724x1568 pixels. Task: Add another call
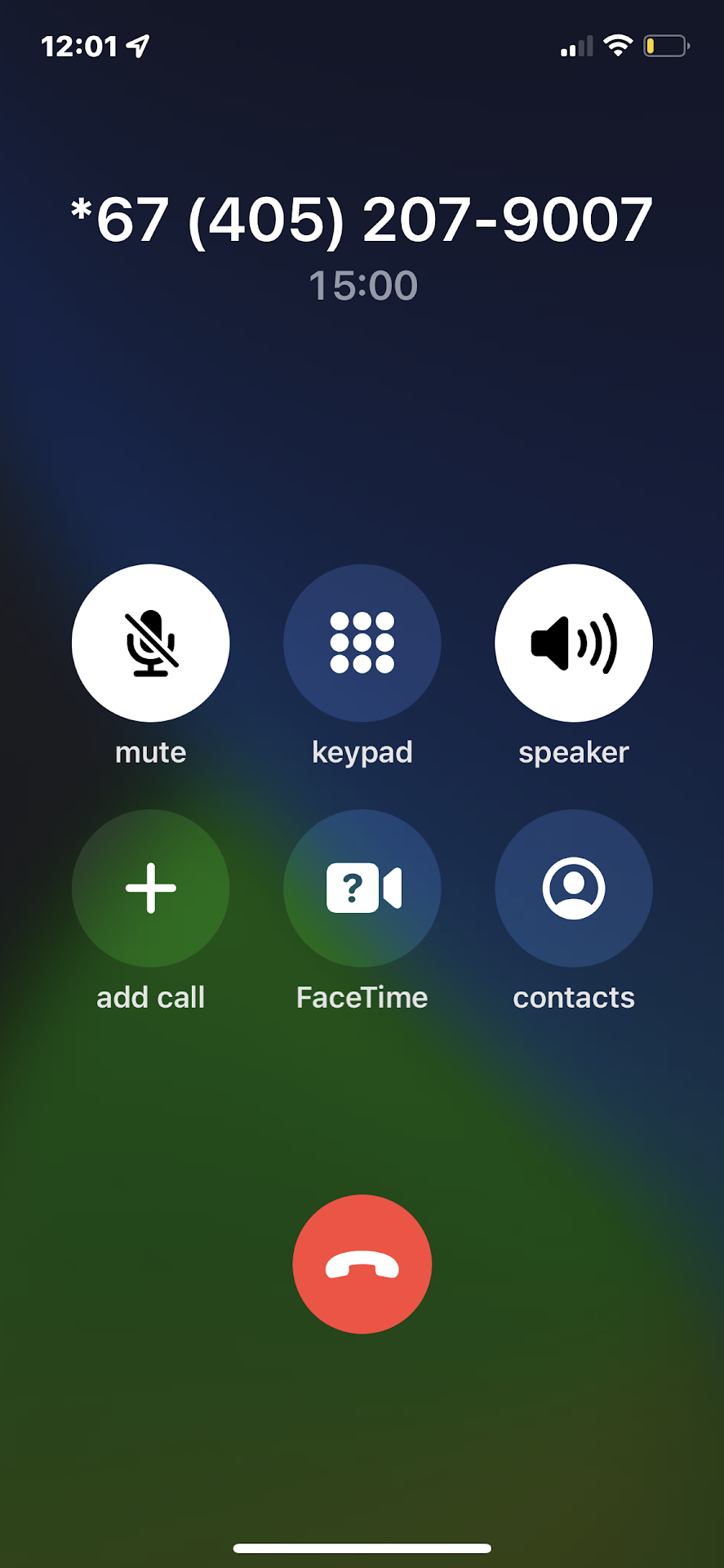point(151,888)
